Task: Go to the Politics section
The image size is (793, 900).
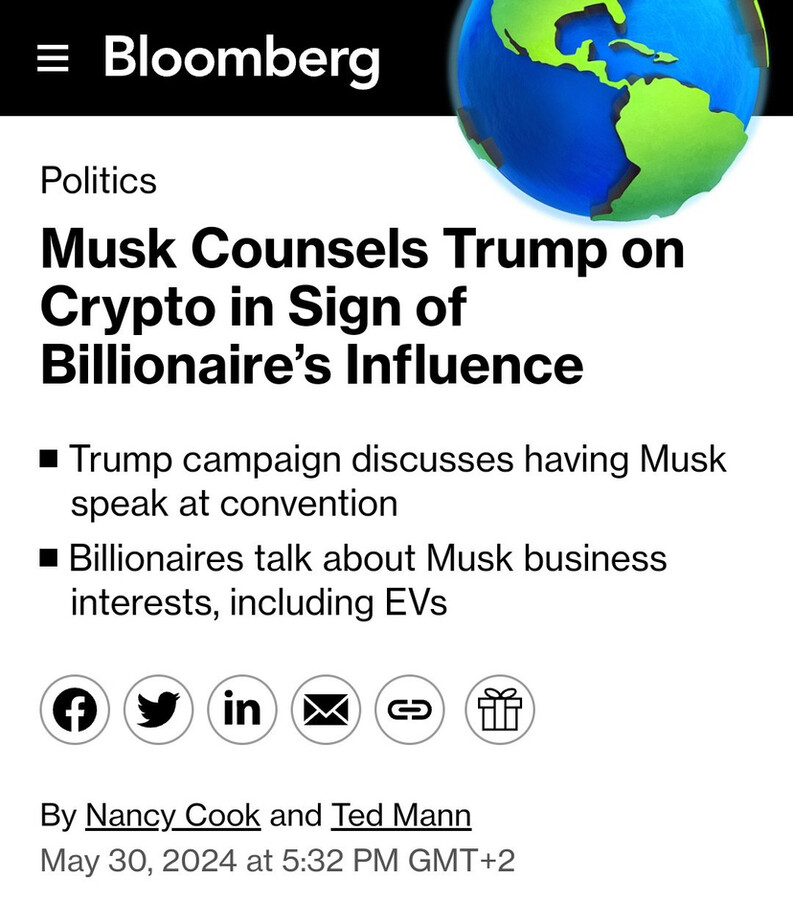Action: 98,181
